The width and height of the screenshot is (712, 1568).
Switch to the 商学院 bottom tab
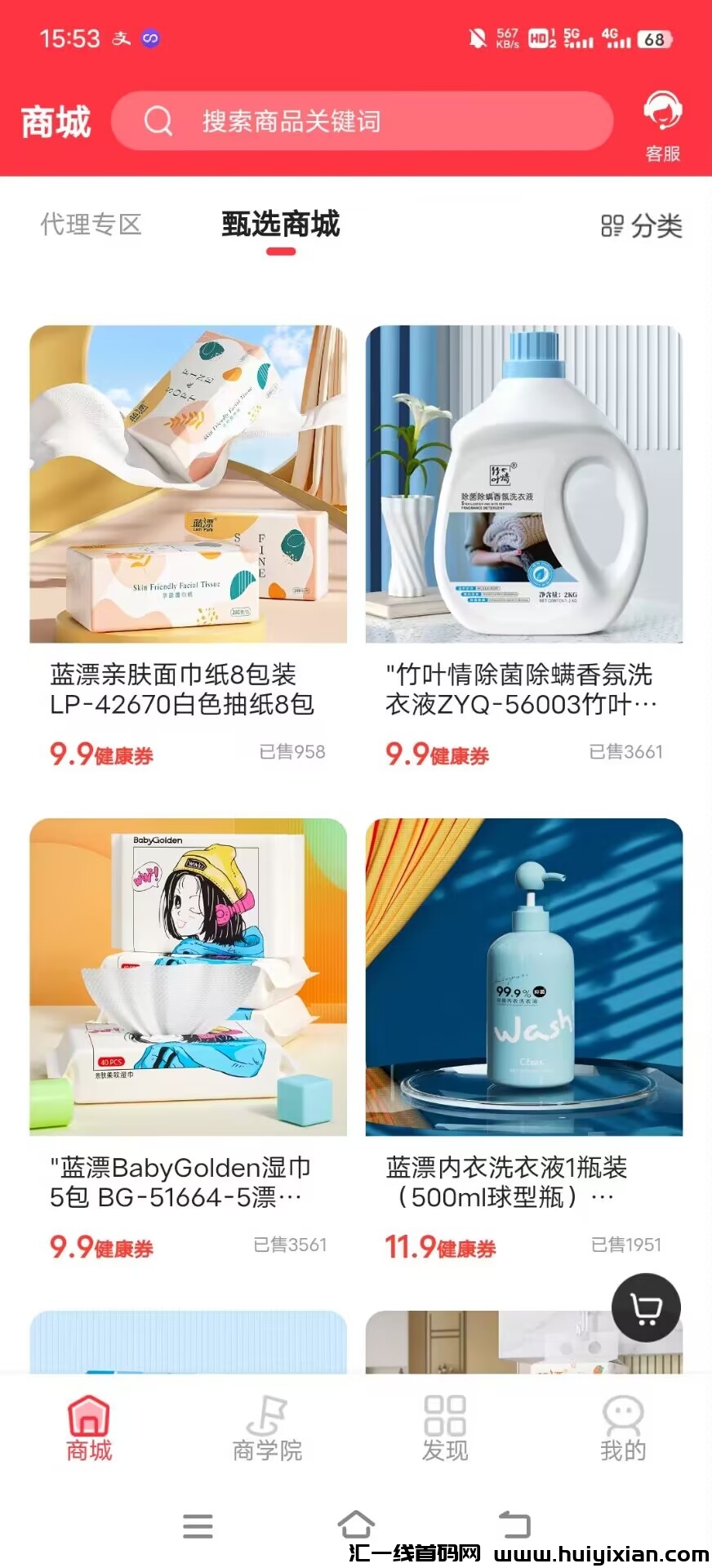pyautogui.click(x=267, y=1428)
